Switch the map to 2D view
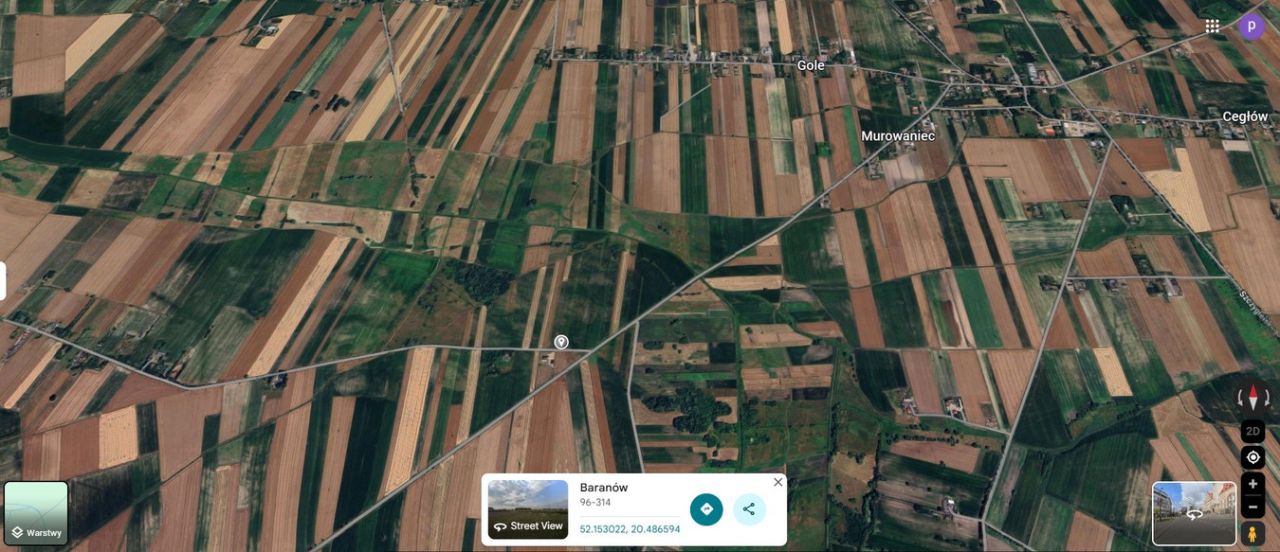1280x552 pixels. point(1252,432)
